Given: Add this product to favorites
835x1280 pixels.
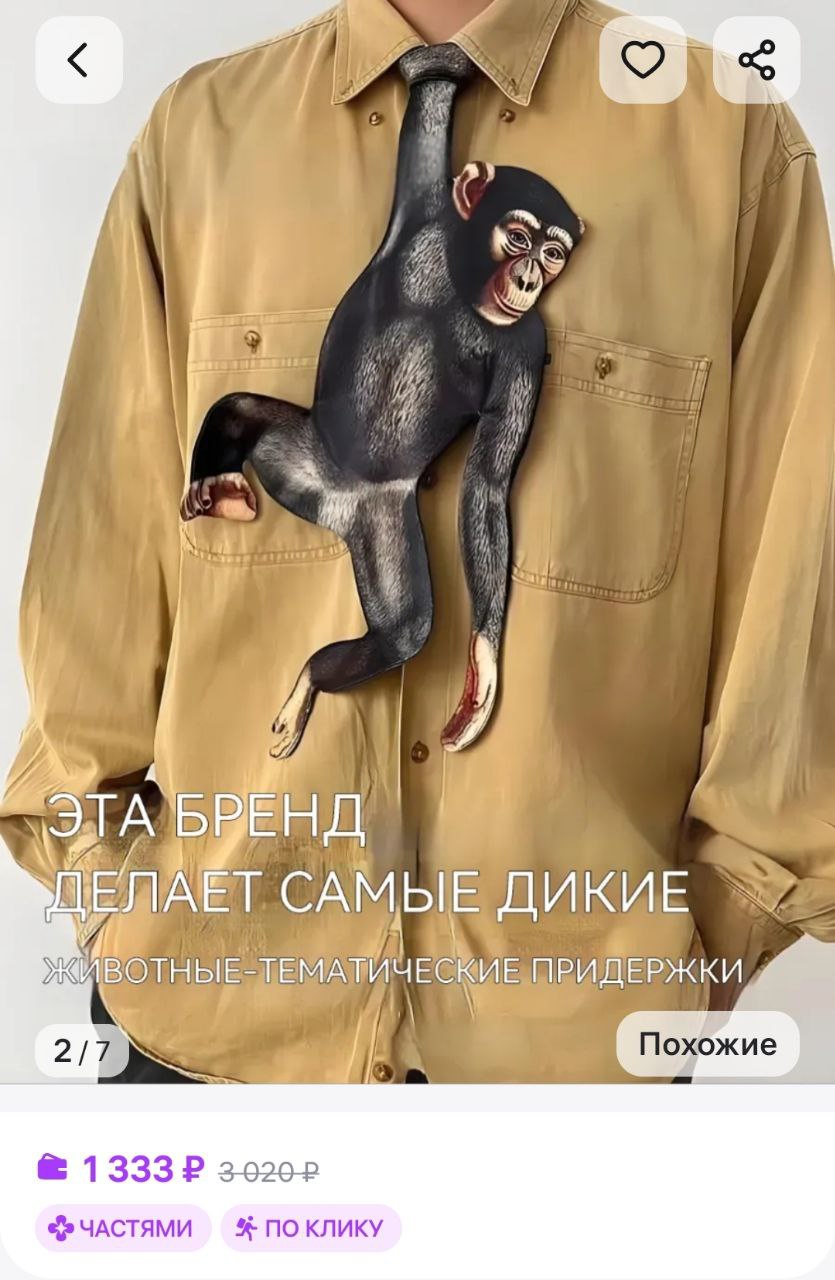Looking at the screenshot, I should (x=642, y=60).
